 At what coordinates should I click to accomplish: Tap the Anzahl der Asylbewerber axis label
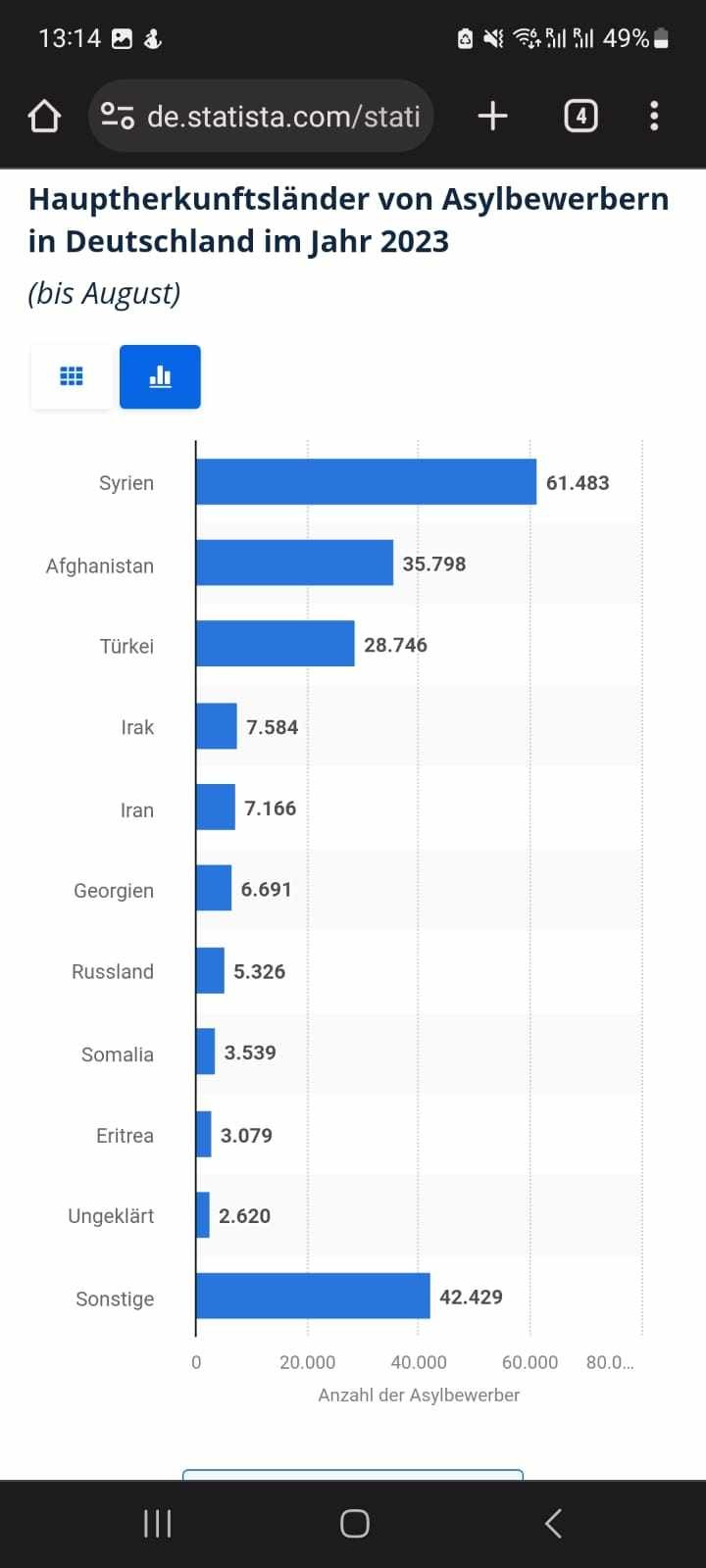tap(420, 1395)
